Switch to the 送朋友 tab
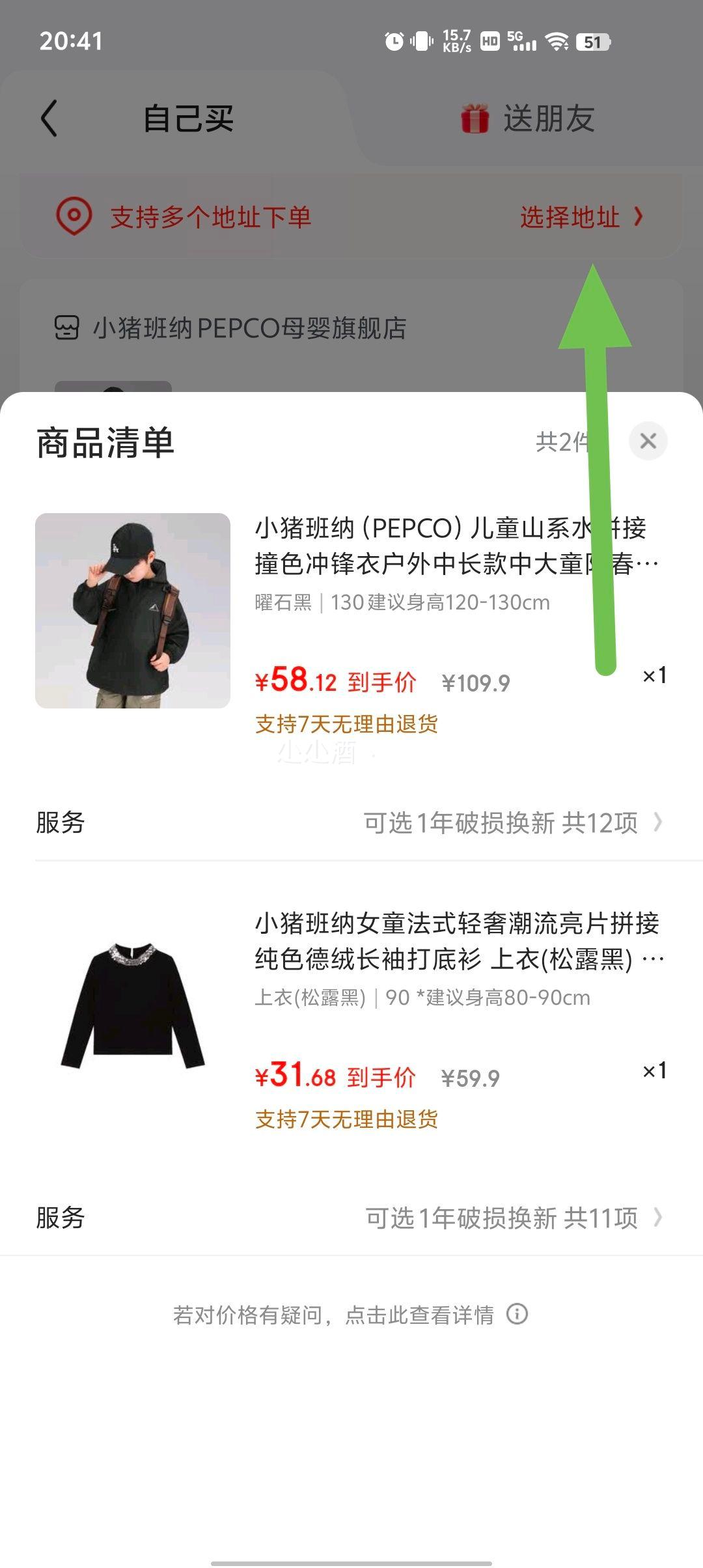This screenshot has width=703, height=1568. point(529,119)
